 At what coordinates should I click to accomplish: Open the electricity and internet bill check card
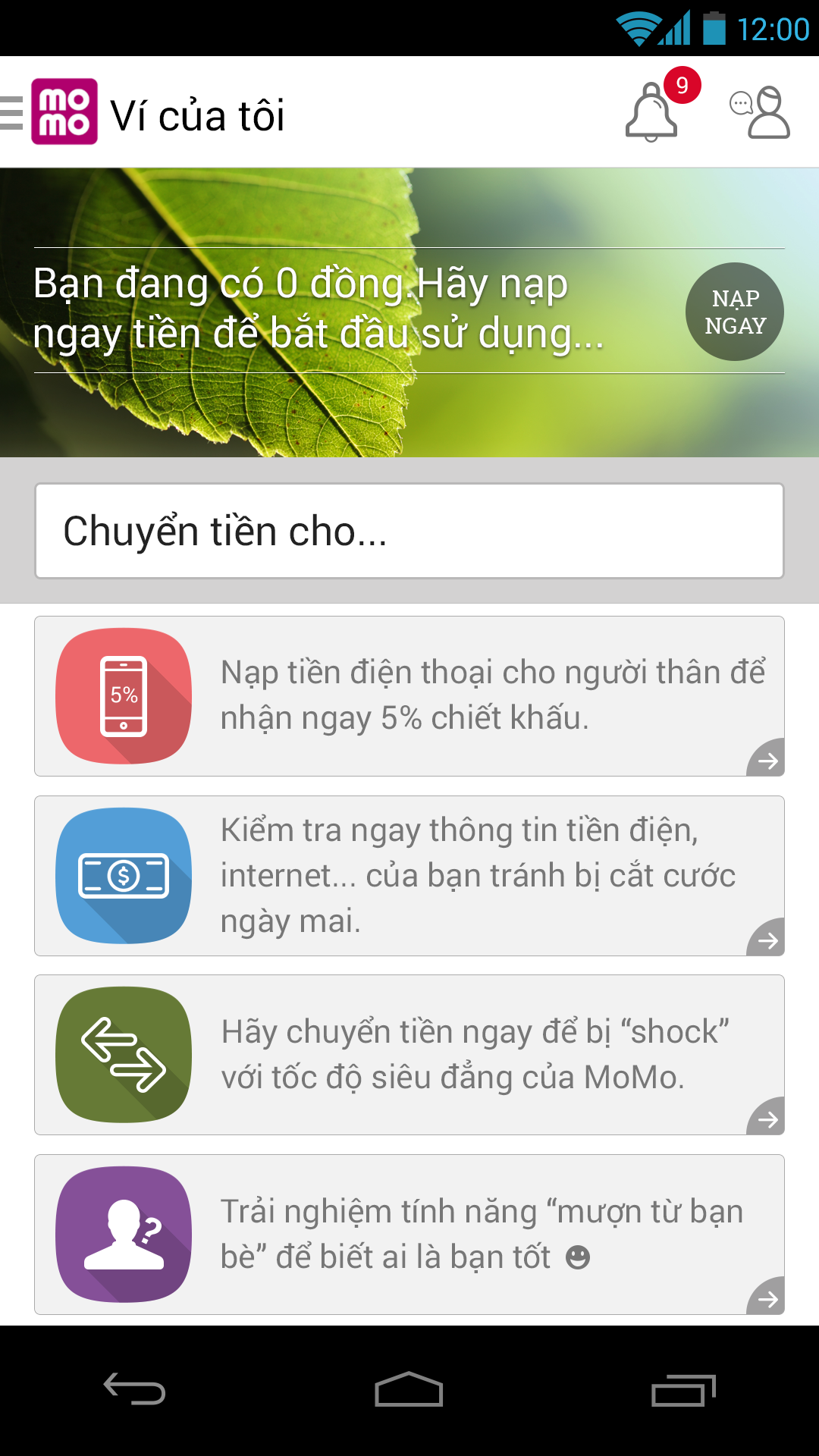coord(409,876)
